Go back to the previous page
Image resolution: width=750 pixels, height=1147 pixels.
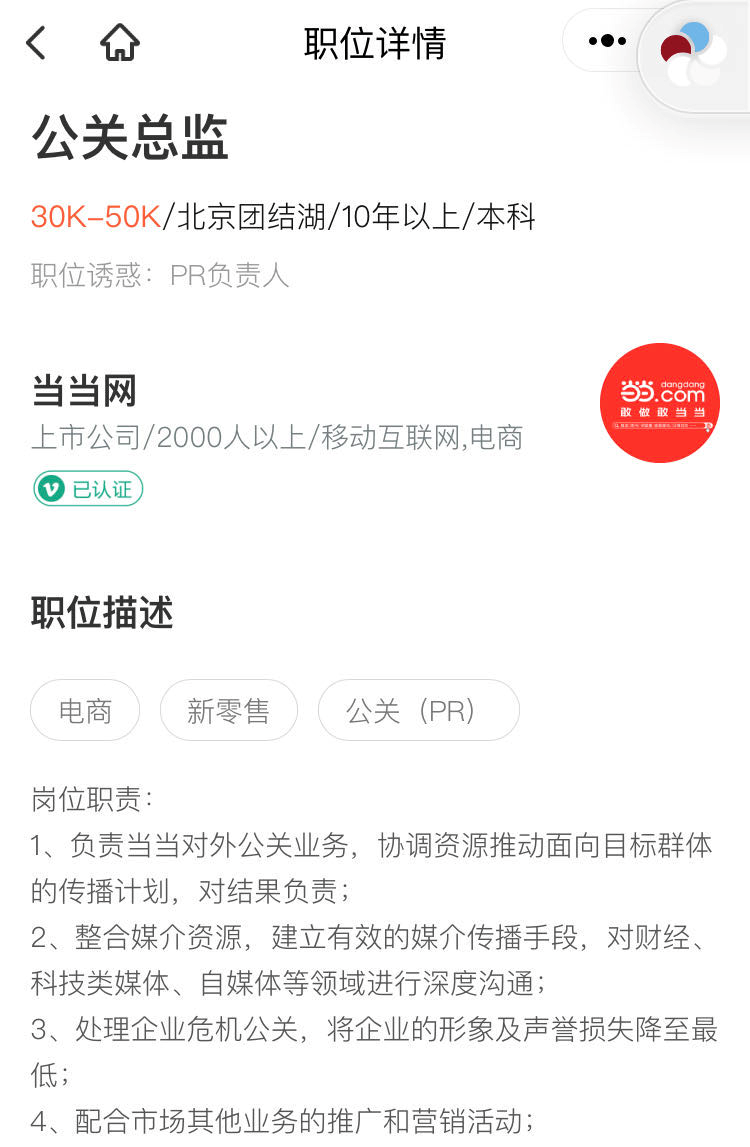click(x=36, y=43)
